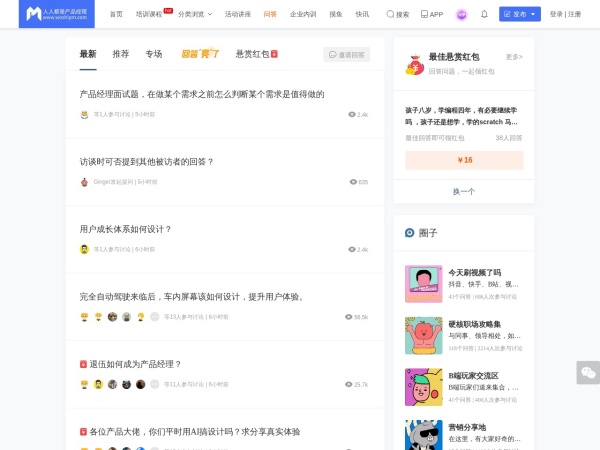Open the question 用户成长体系如何设计？
The width and height of the screenshot is (600, 450).
pos(125,229)
